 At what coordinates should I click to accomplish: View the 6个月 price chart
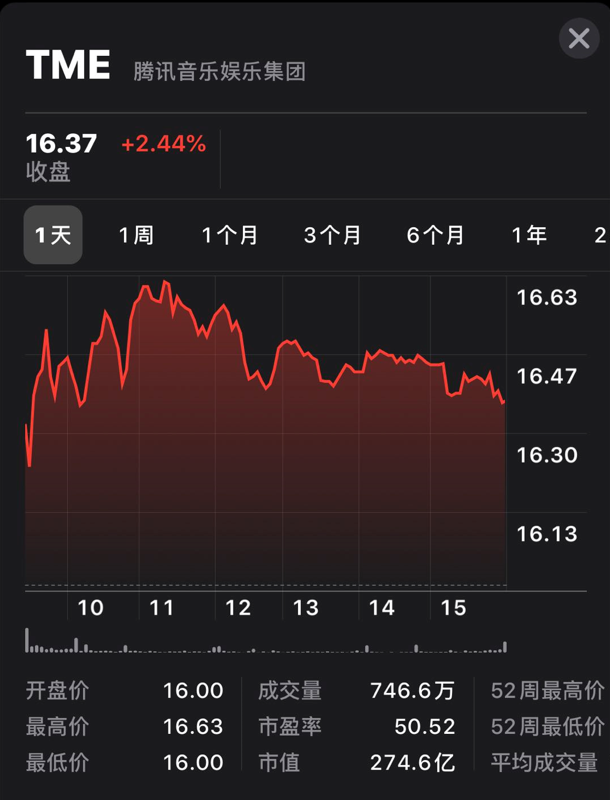coord(436,236)
